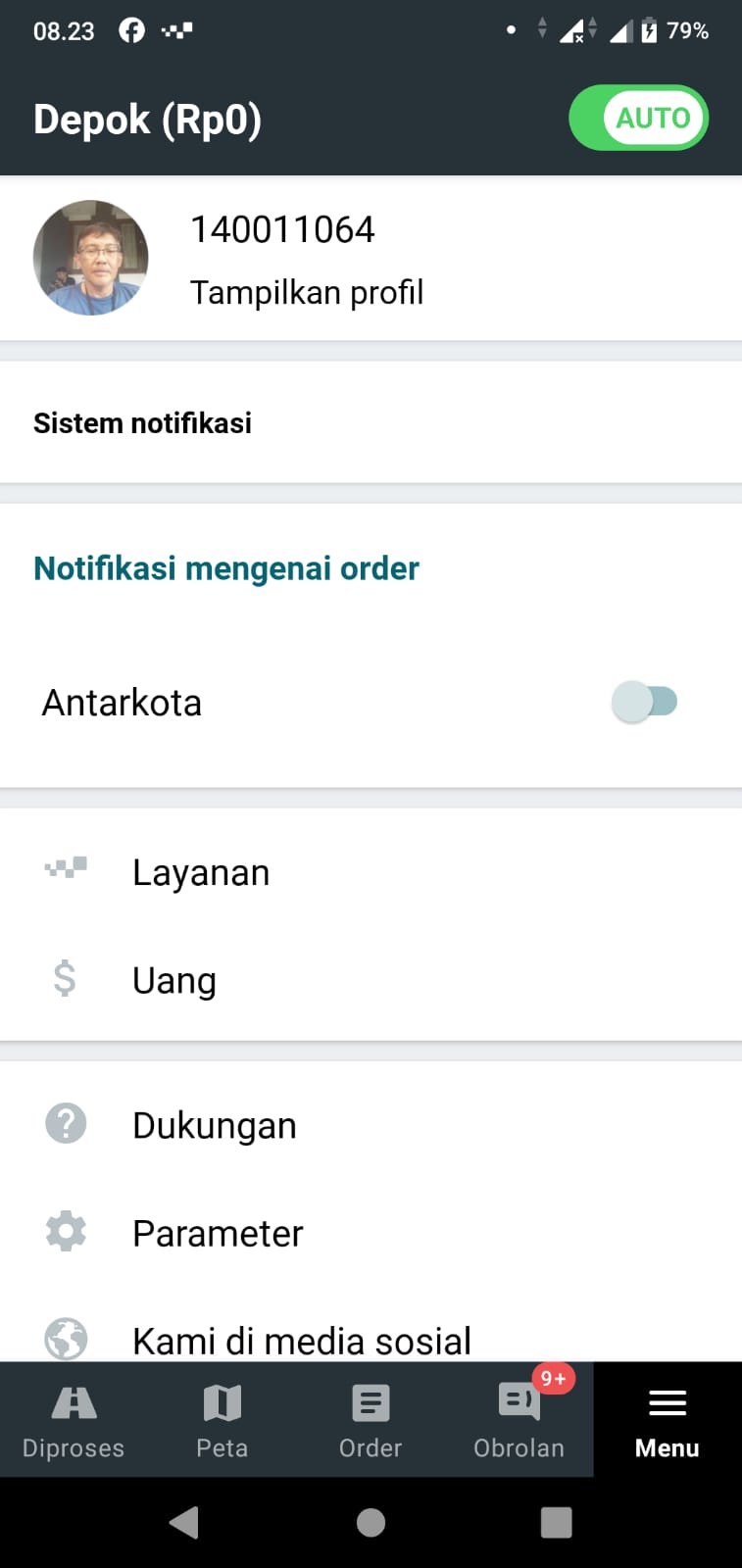Open Tampilkan profil for driver 140011064
Screen dimensions: 742x1568
click(306, 292)
